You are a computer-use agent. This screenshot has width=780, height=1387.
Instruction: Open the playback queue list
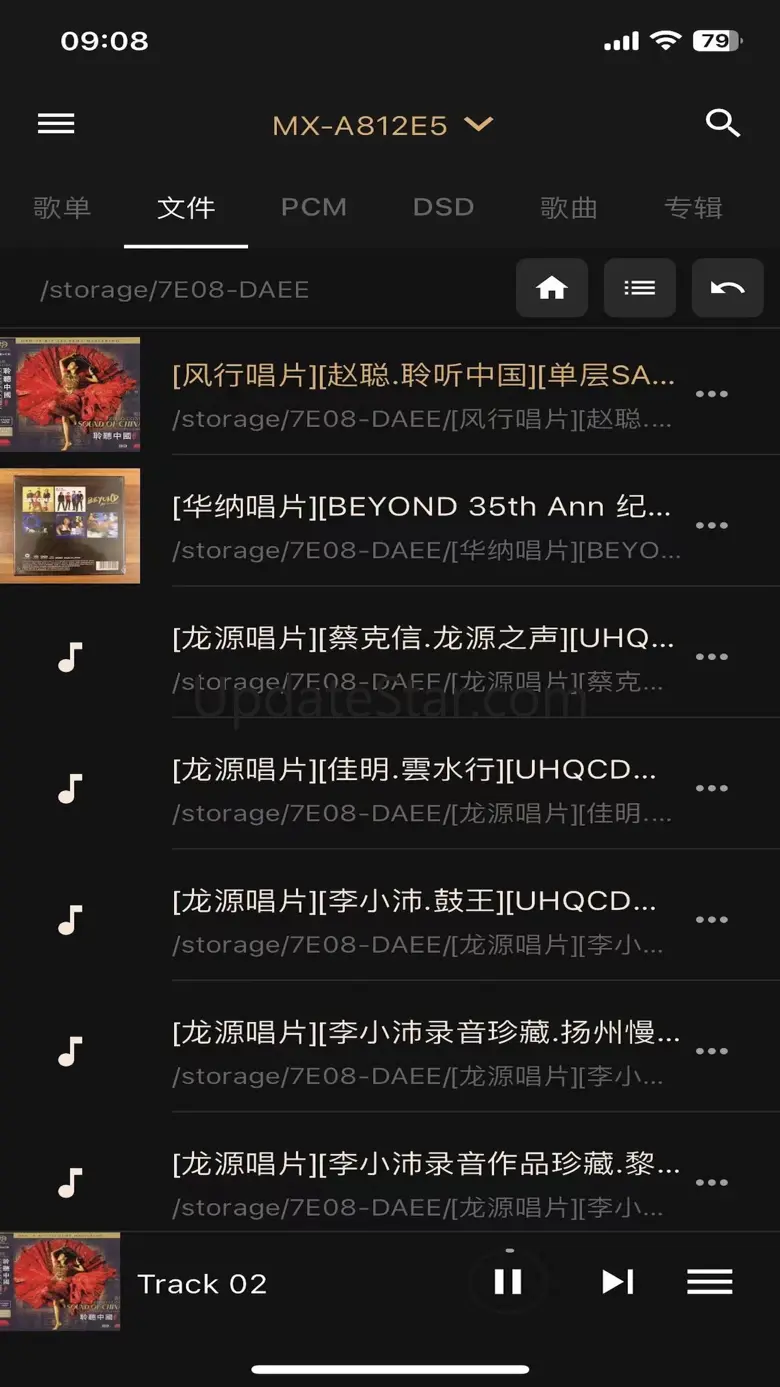point(709,1282)
